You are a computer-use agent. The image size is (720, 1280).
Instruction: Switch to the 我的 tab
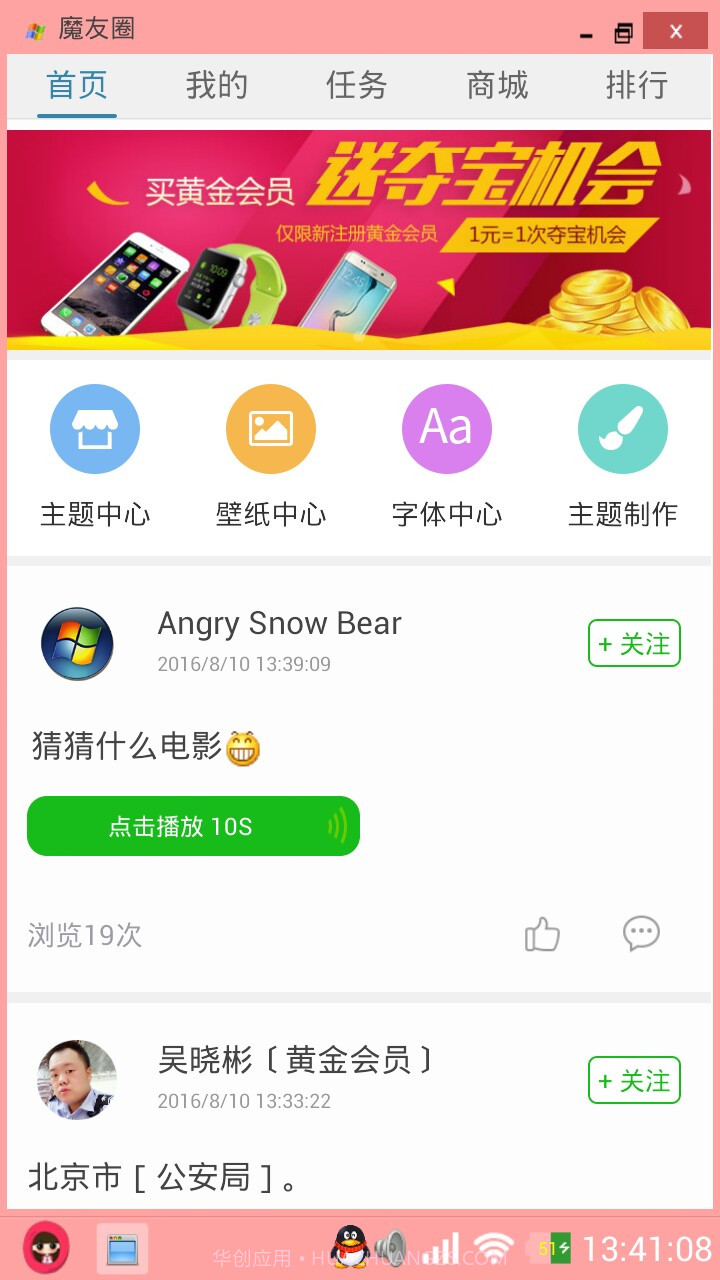click(215, 86)
